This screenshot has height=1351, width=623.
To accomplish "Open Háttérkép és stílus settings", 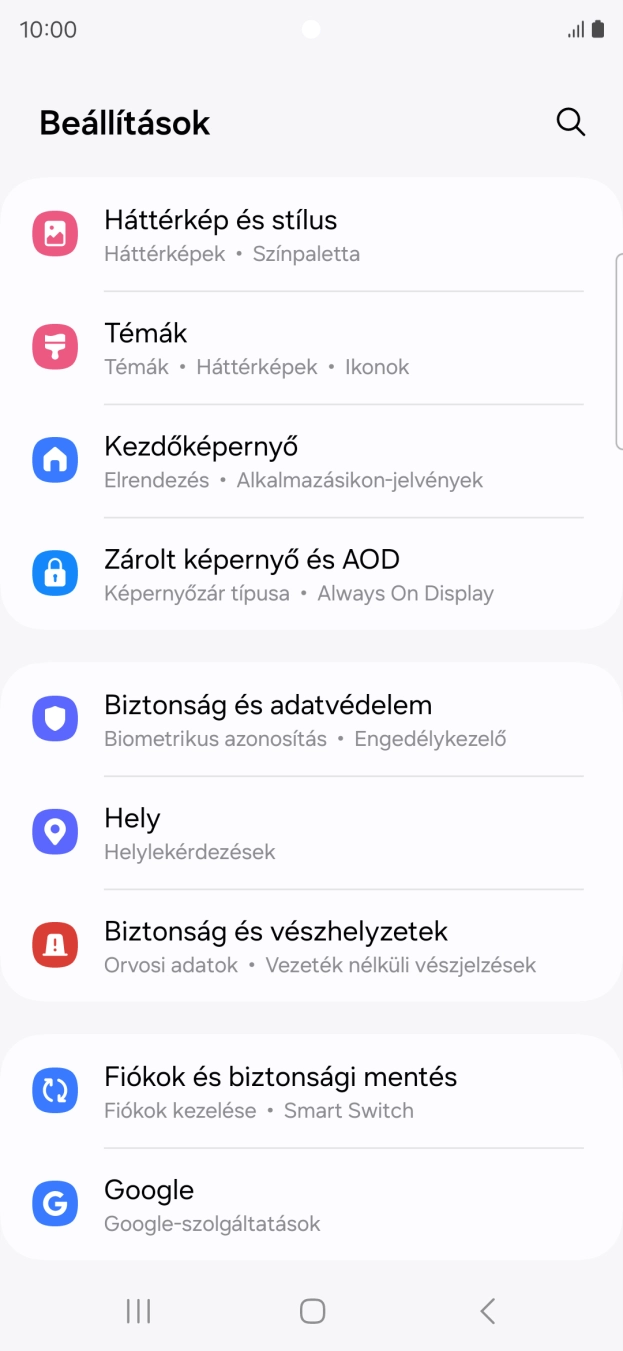I will [x=310, y=235].
